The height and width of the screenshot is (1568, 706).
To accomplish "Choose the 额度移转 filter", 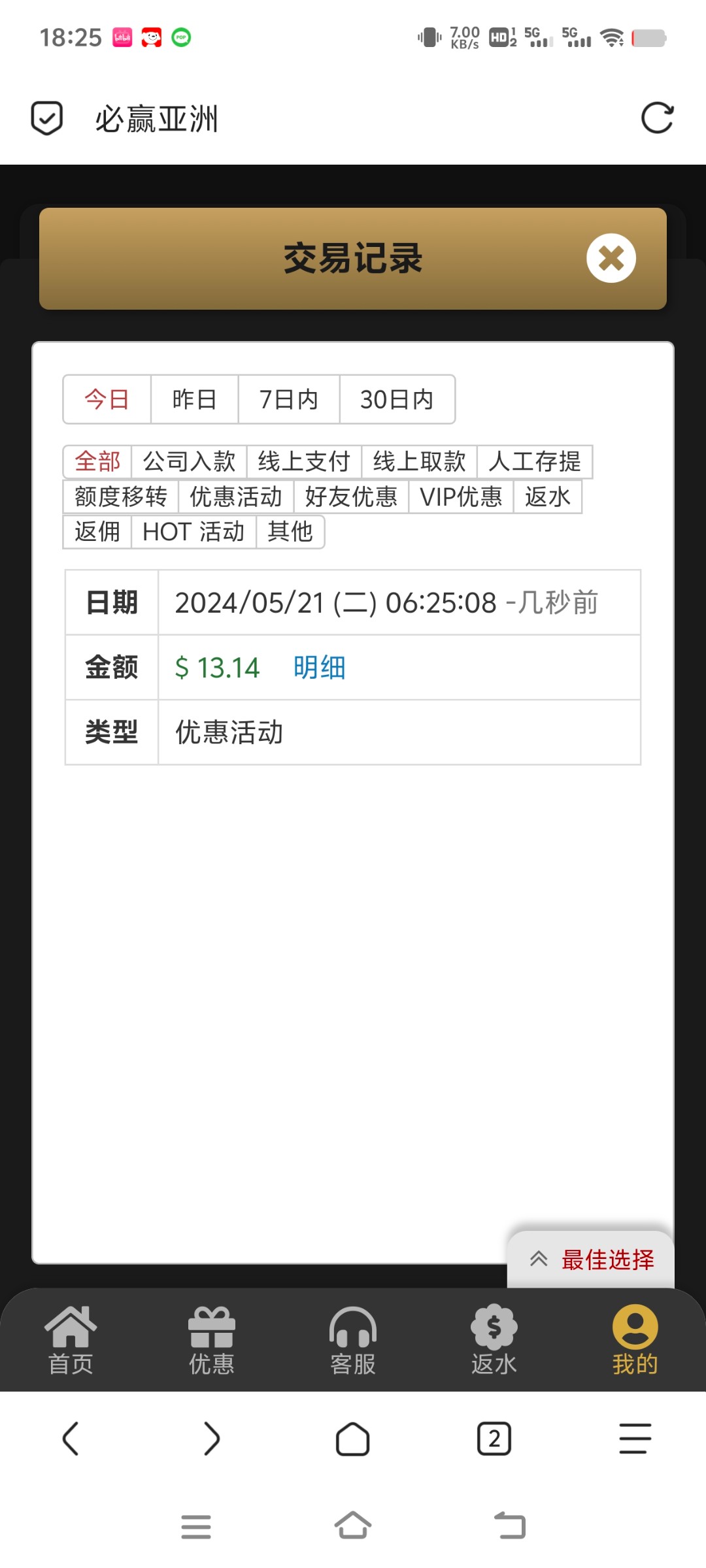I will (x=121, y=497).
